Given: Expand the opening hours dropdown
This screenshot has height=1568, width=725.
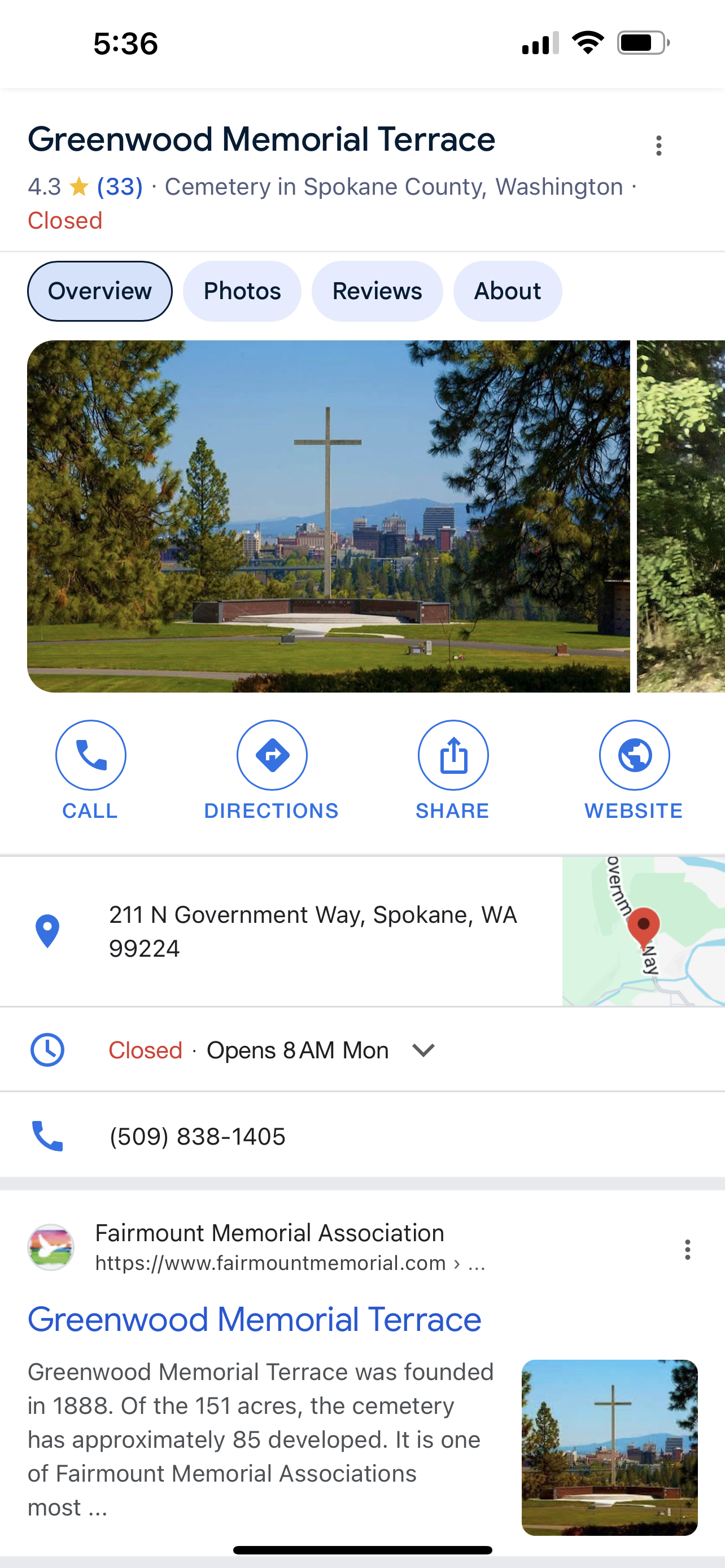Looking at the screenshot, I should 423,1050.
